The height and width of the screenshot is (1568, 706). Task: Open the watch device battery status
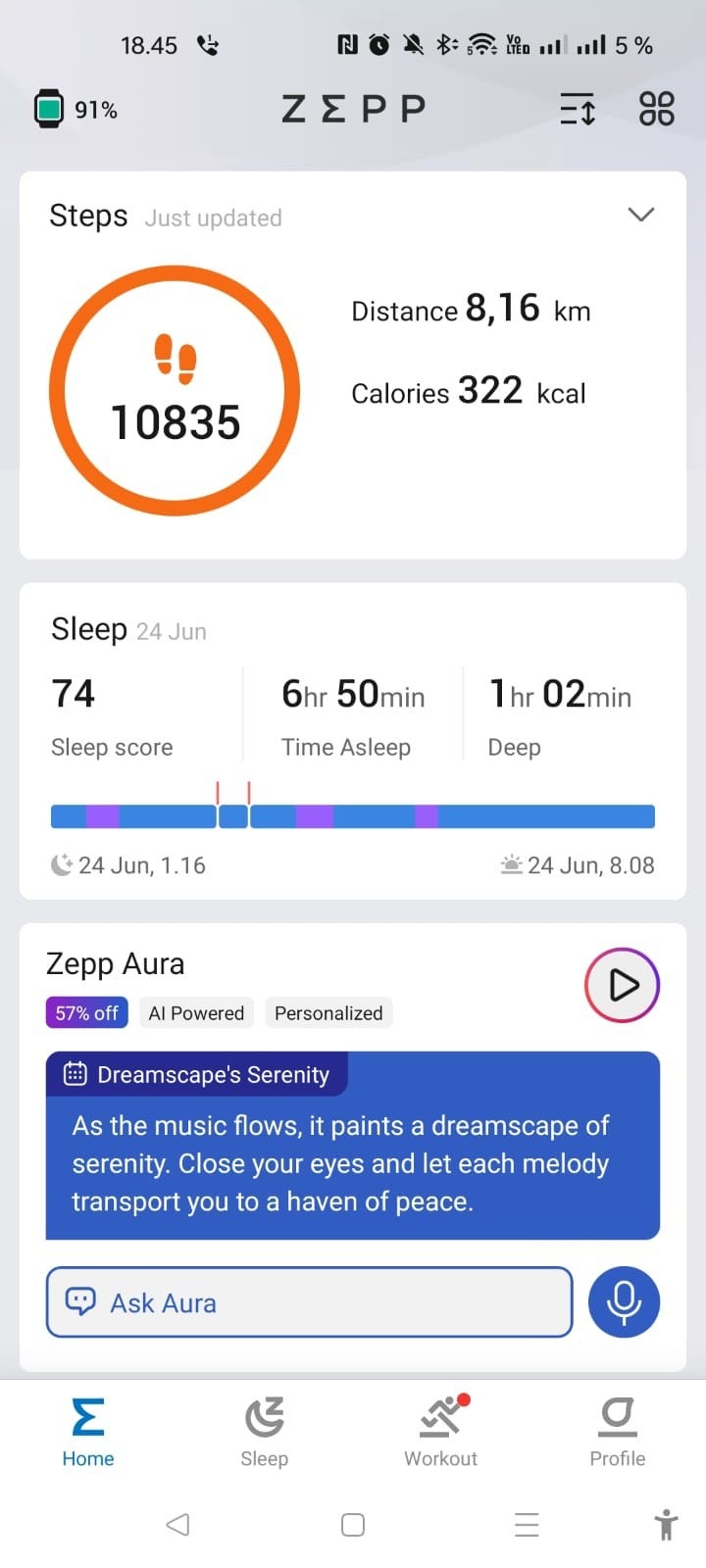tap(76, 109)
